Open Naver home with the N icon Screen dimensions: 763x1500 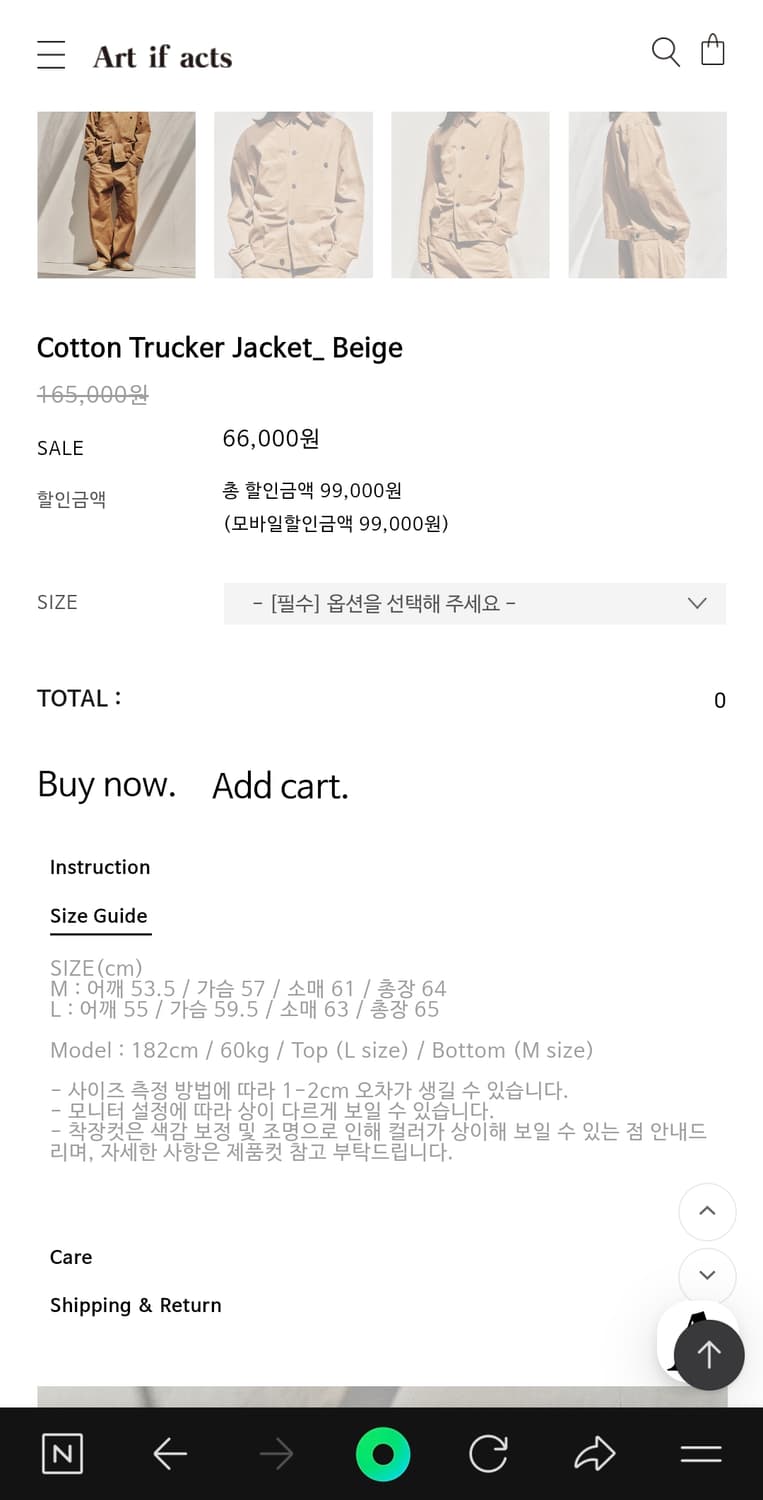coord(61,1454)
